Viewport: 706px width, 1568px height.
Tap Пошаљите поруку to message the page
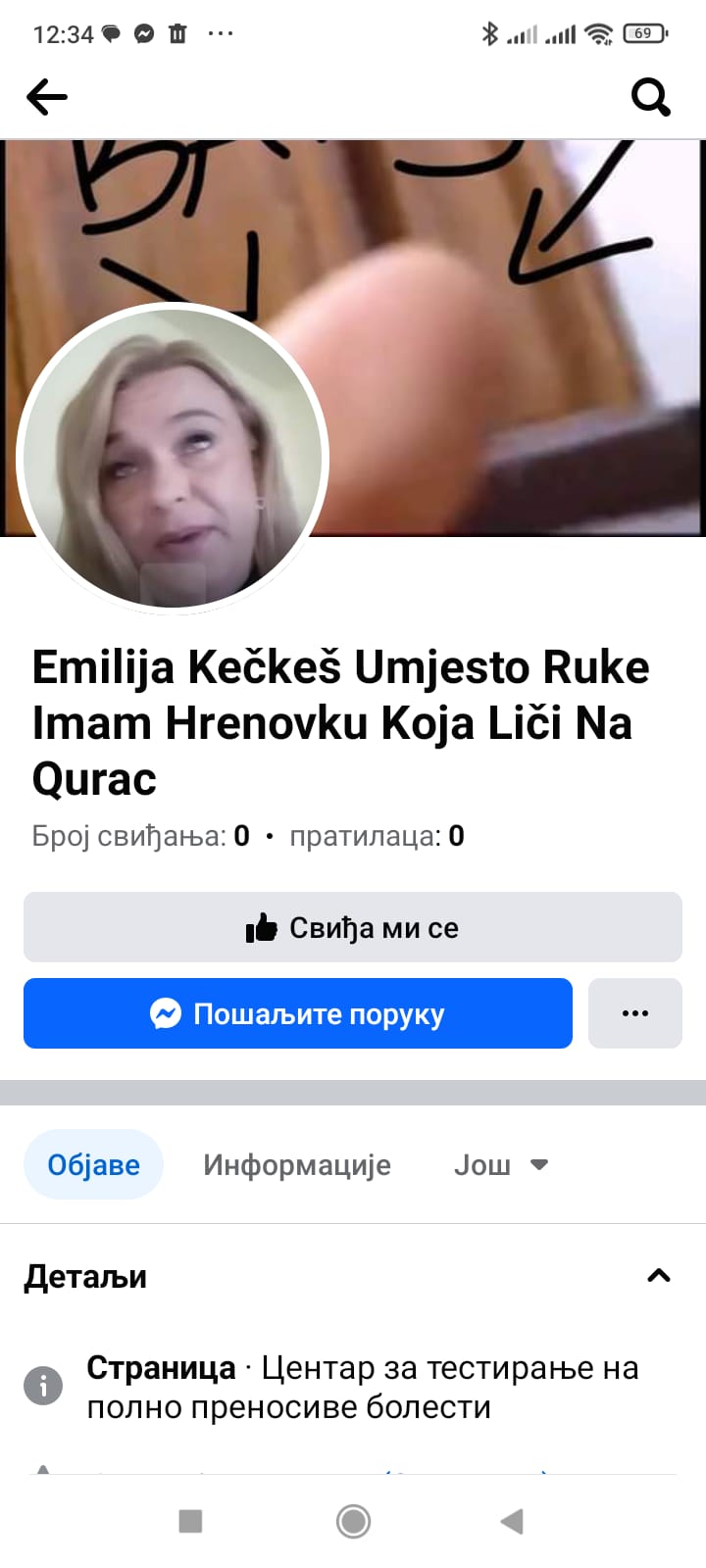pyautogui.click(x=298, y=1013)
